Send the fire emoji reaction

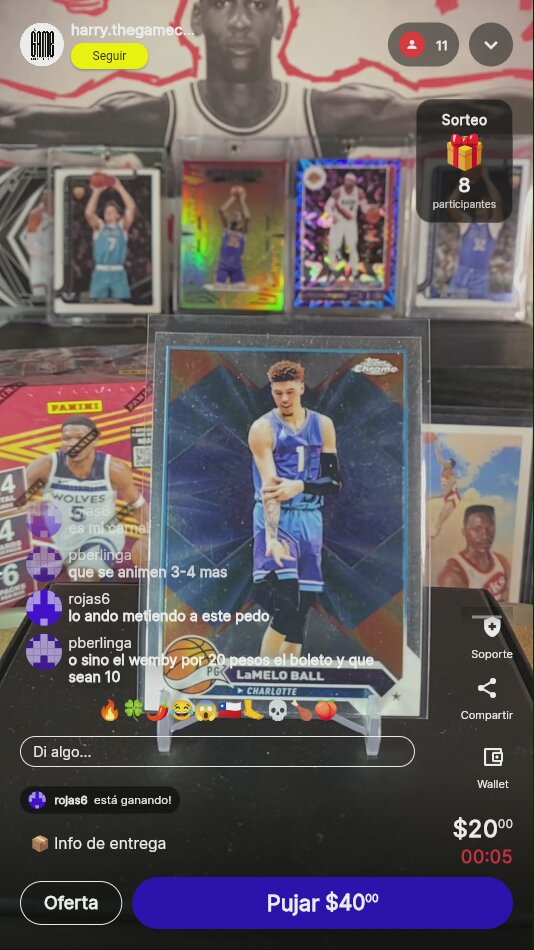click(110, 710)
